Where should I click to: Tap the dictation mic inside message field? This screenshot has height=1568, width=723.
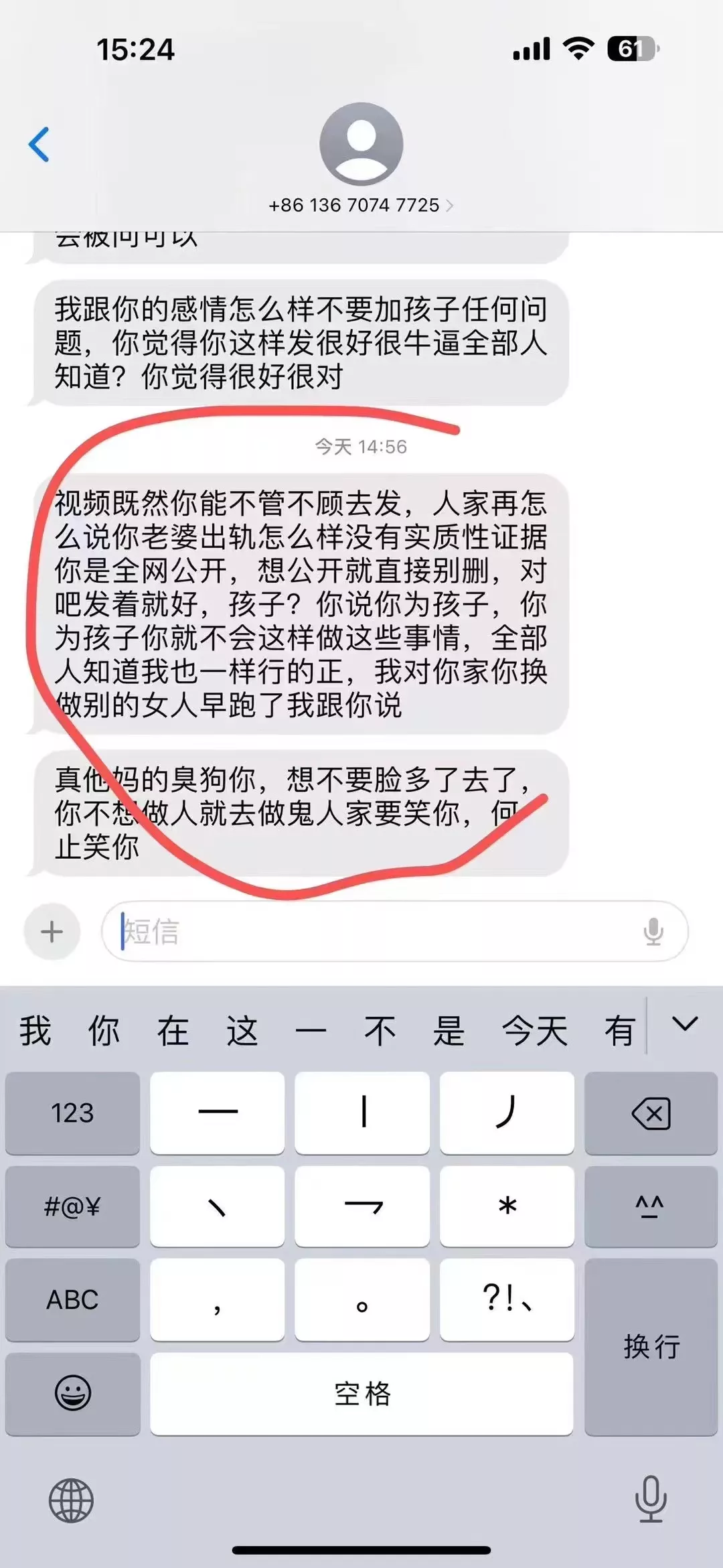pos(653,932)
